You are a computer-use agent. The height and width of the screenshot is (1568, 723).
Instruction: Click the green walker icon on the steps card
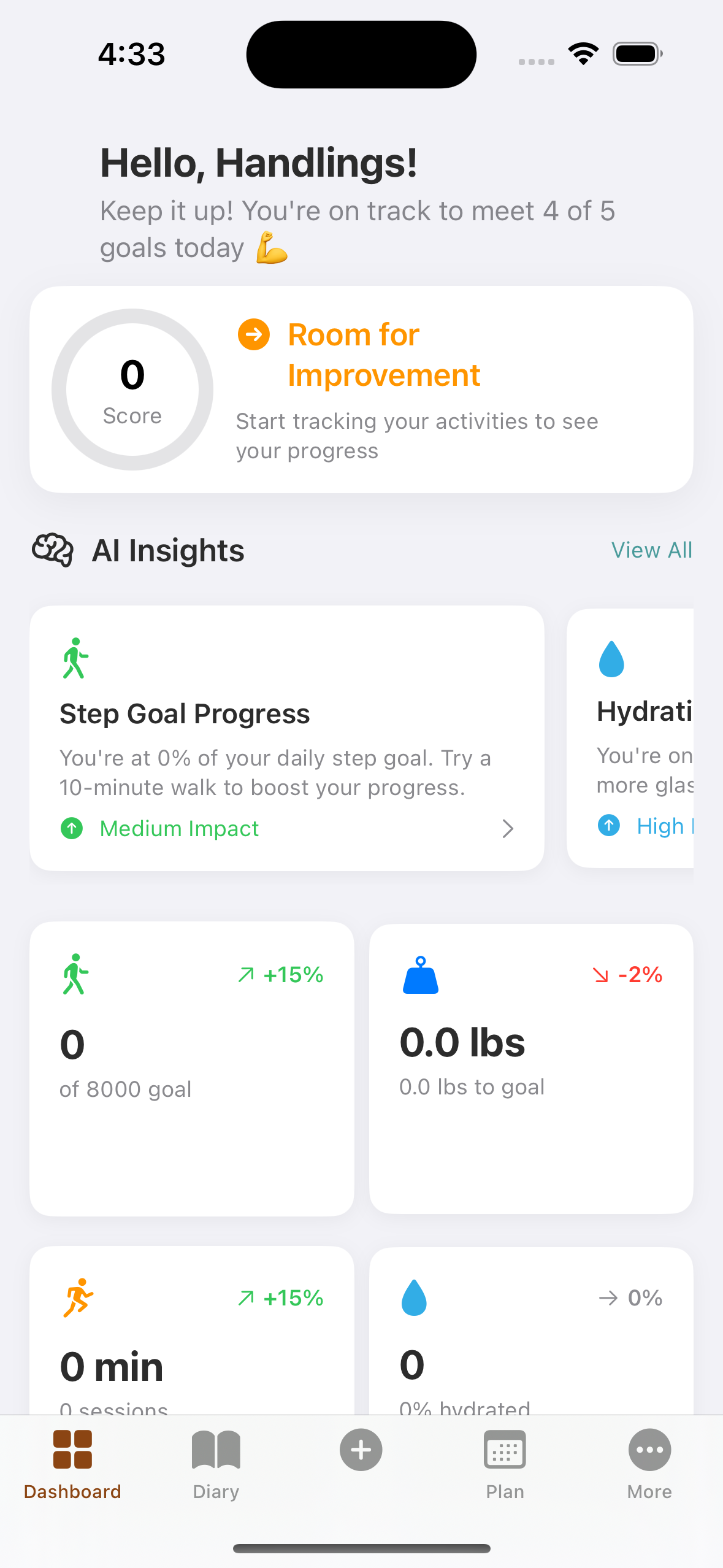pyautogui.click(x=75, y=975)
